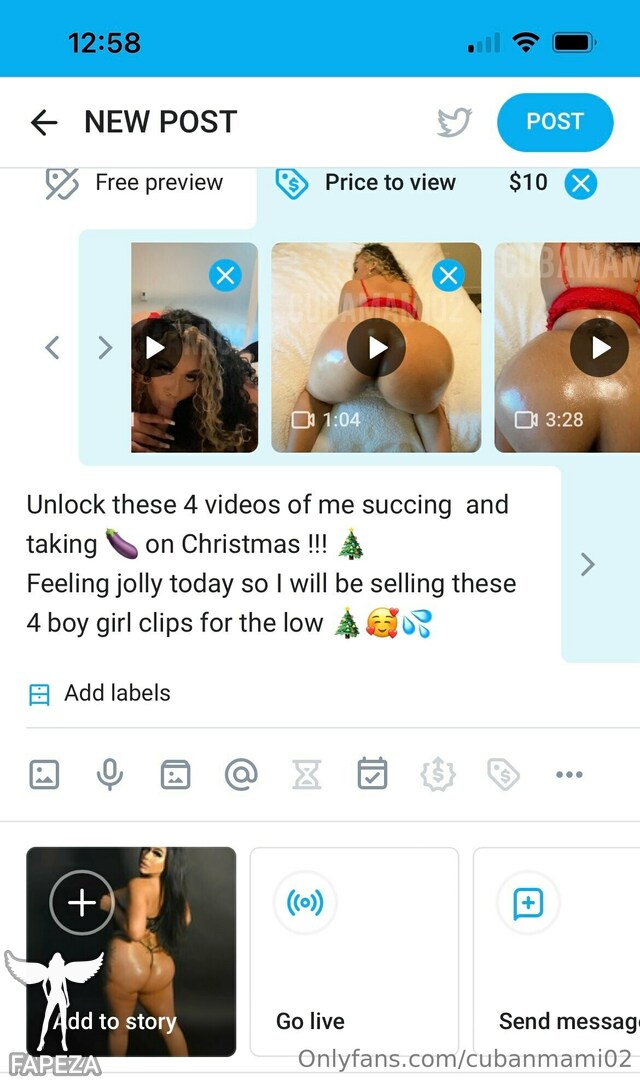Screen dimensions: 640x1080
Task: Record audio with the microphone icon
Action: point(110,774)
